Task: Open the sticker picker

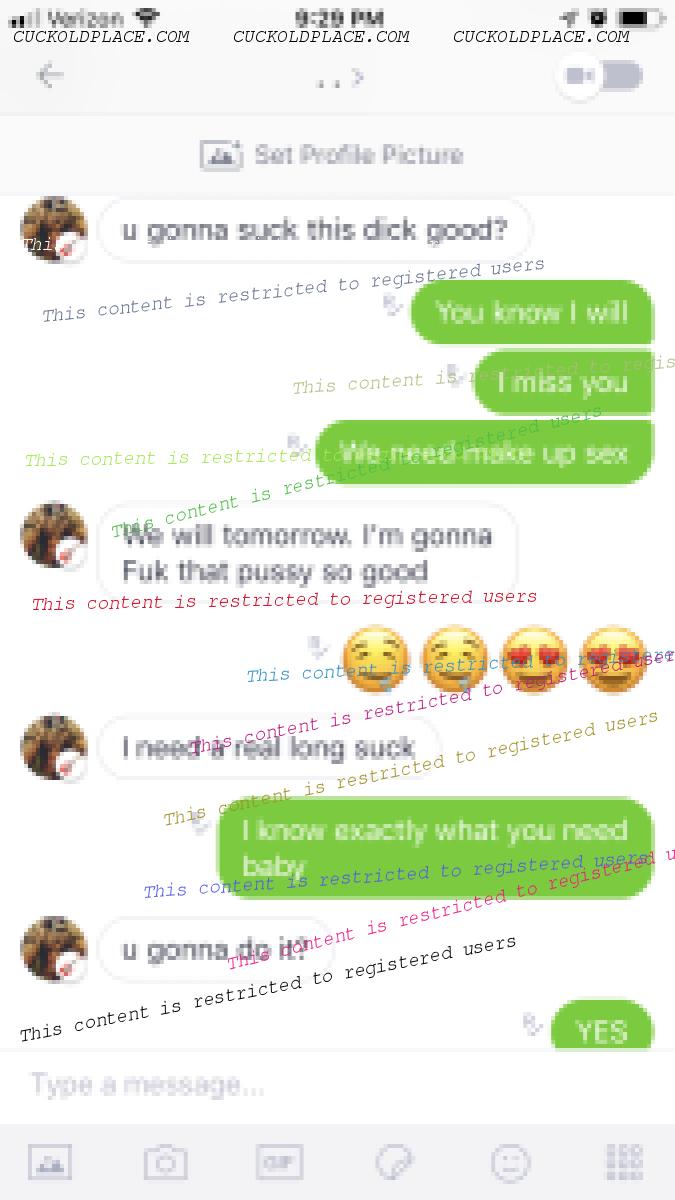Action: [393, 1162]
